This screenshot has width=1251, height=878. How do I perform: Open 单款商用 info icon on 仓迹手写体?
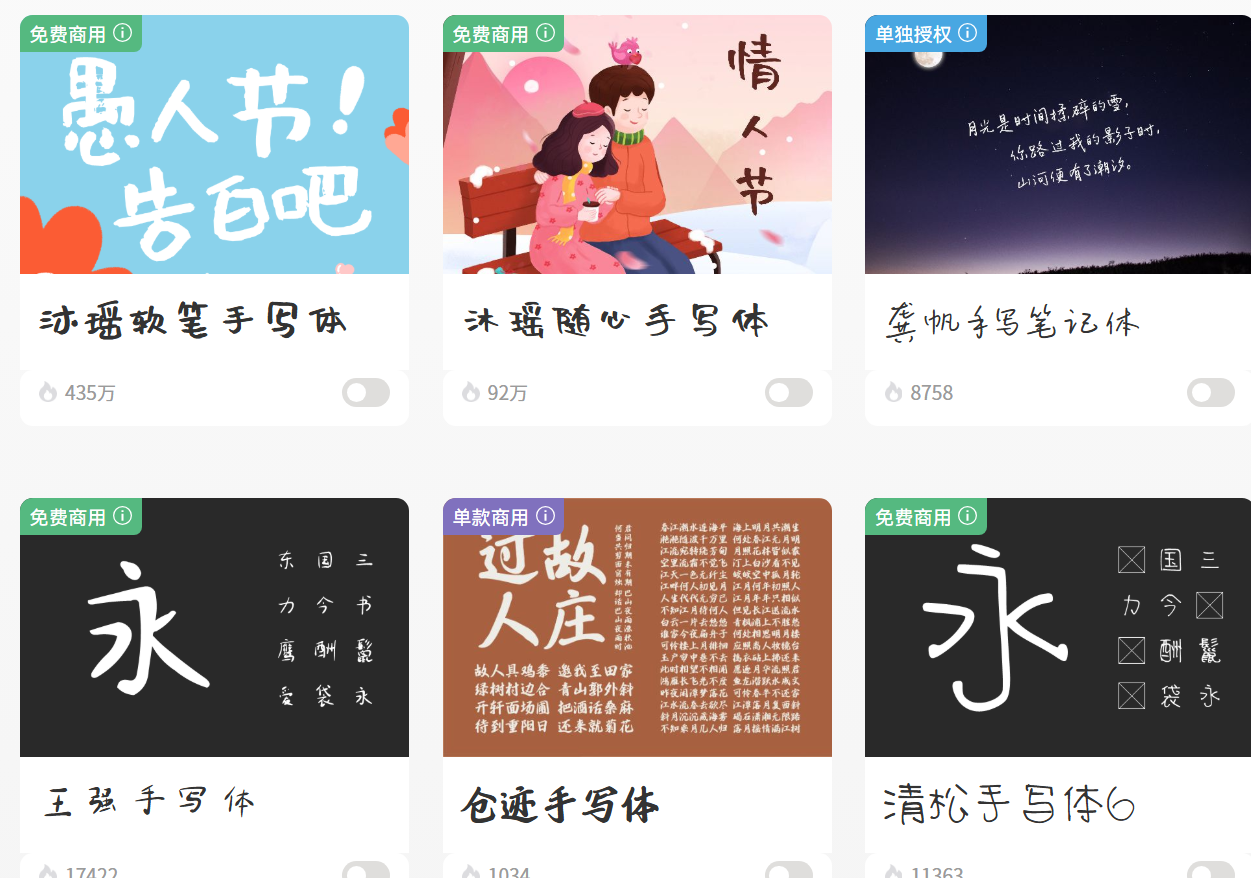point(546,516)
